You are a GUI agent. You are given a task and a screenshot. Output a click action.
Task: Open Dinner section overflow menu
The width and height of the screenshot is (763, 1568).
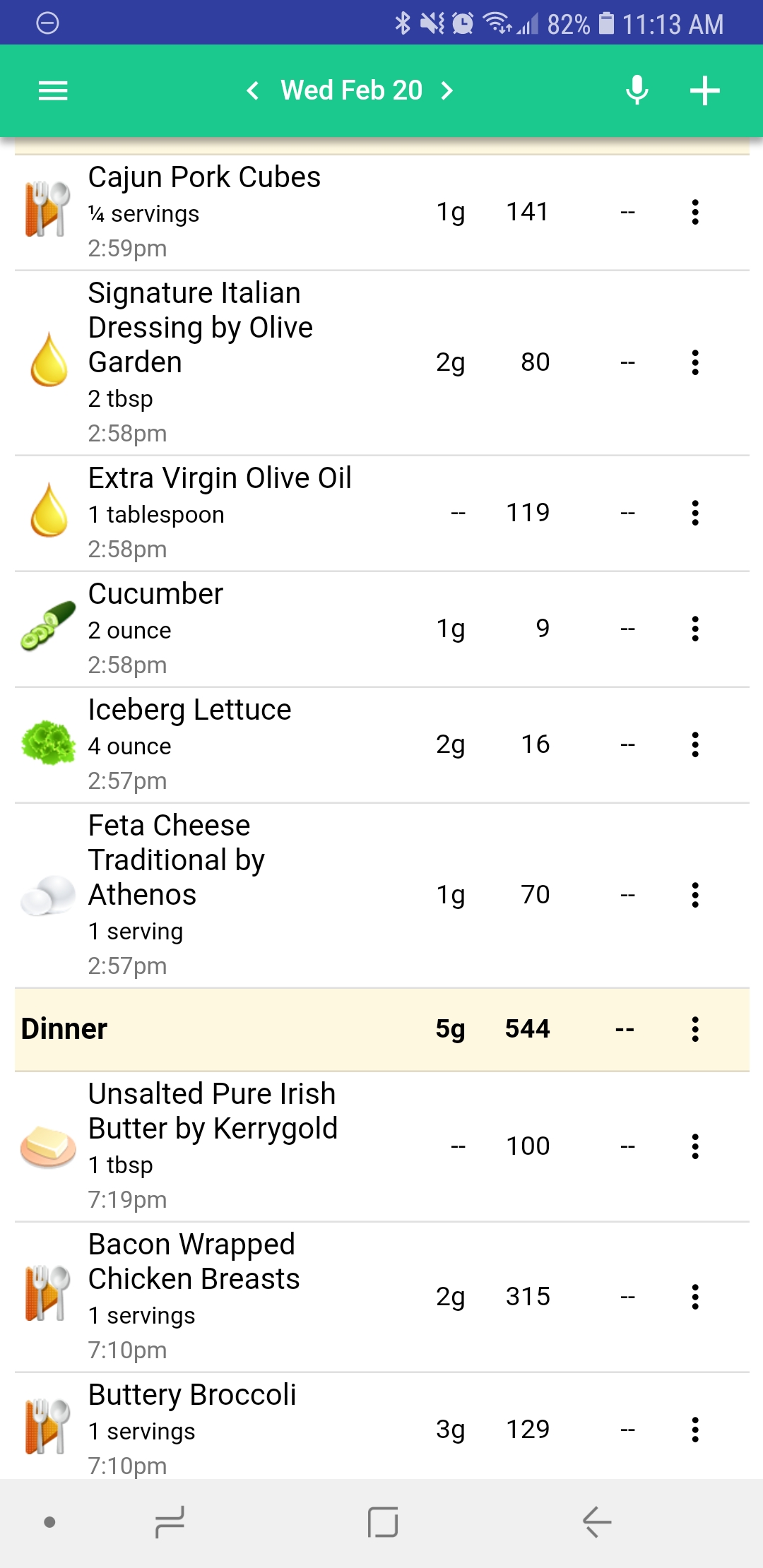695,1029
